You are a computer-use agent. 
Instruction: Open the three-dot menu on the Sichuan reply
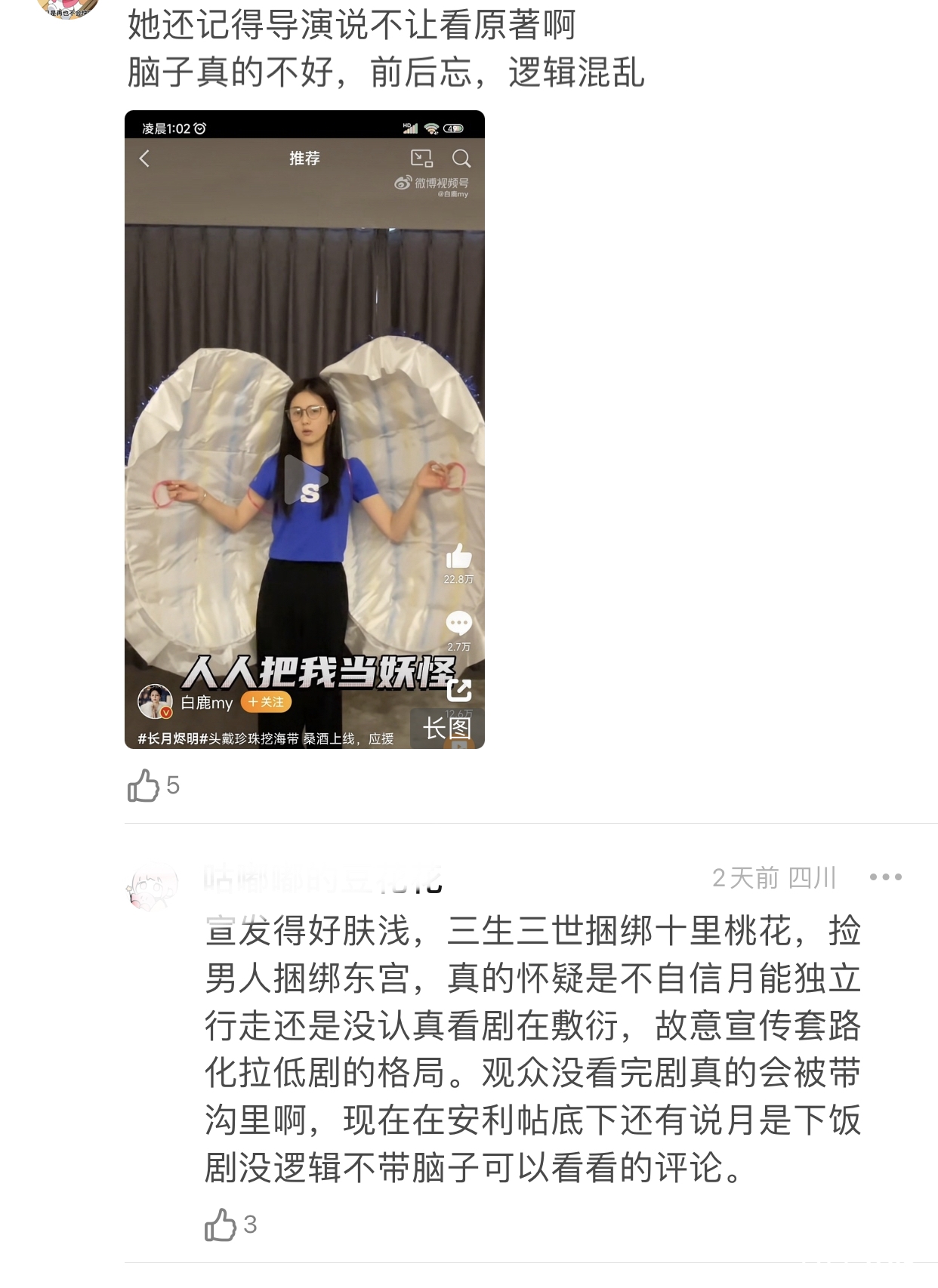pyautogui.click(x=888, y=876)
